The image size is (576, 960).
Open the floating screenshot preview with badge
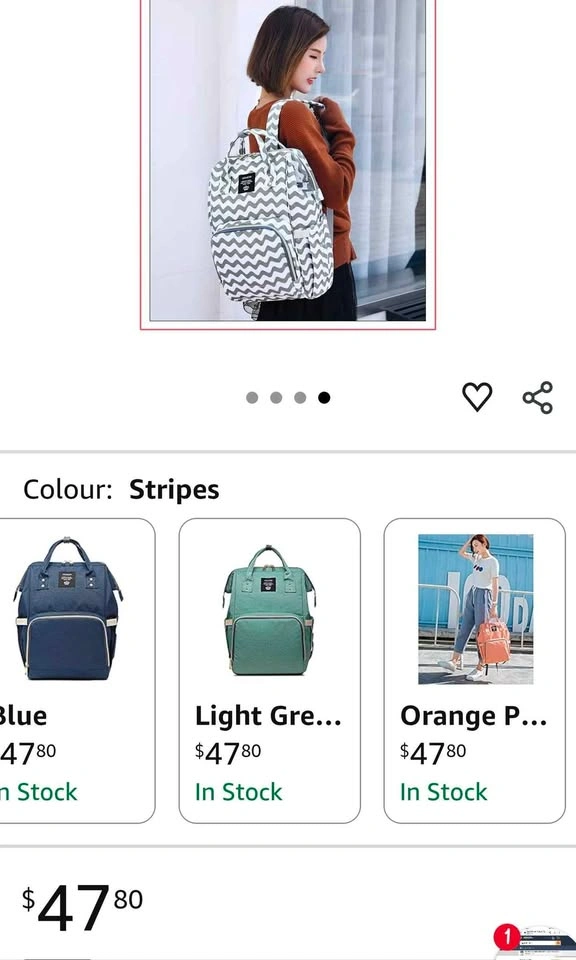[534, 942]
